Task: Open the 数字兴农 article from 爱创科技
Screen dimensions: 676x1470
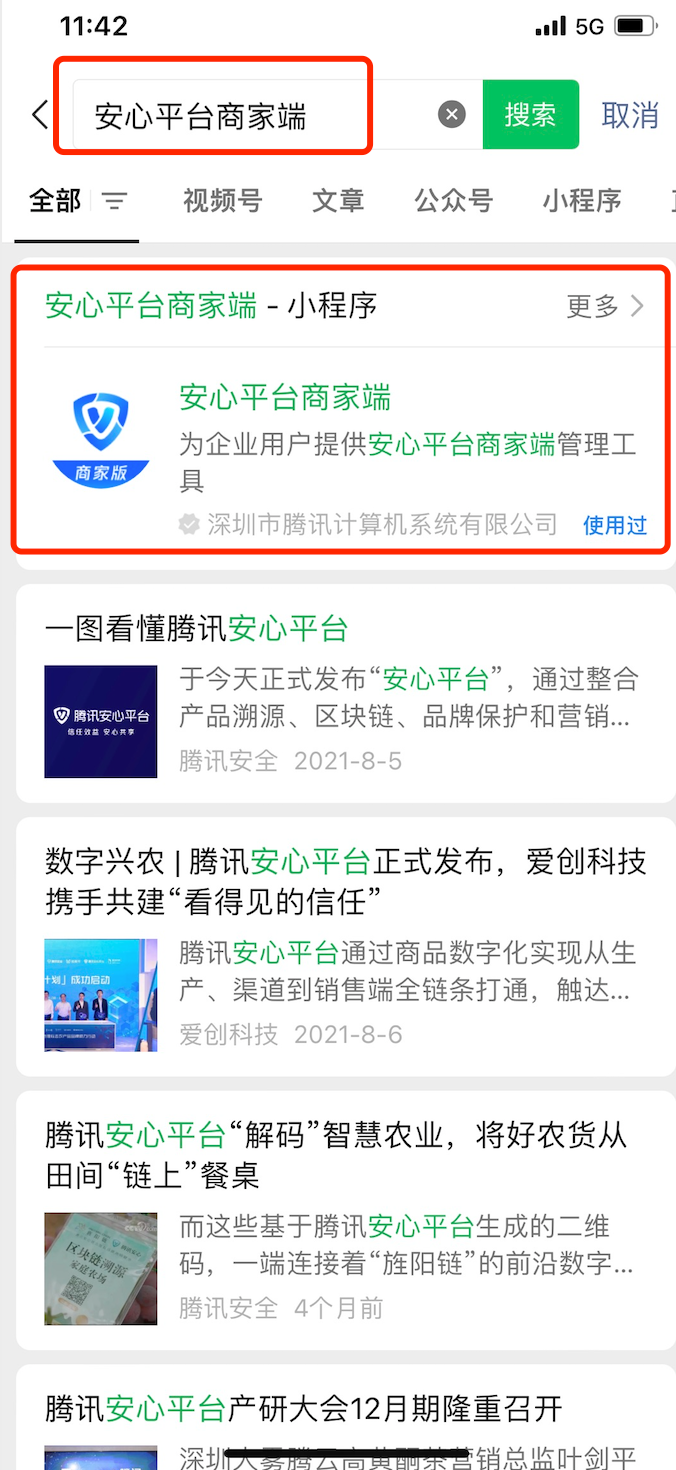Action: (340, 945)
